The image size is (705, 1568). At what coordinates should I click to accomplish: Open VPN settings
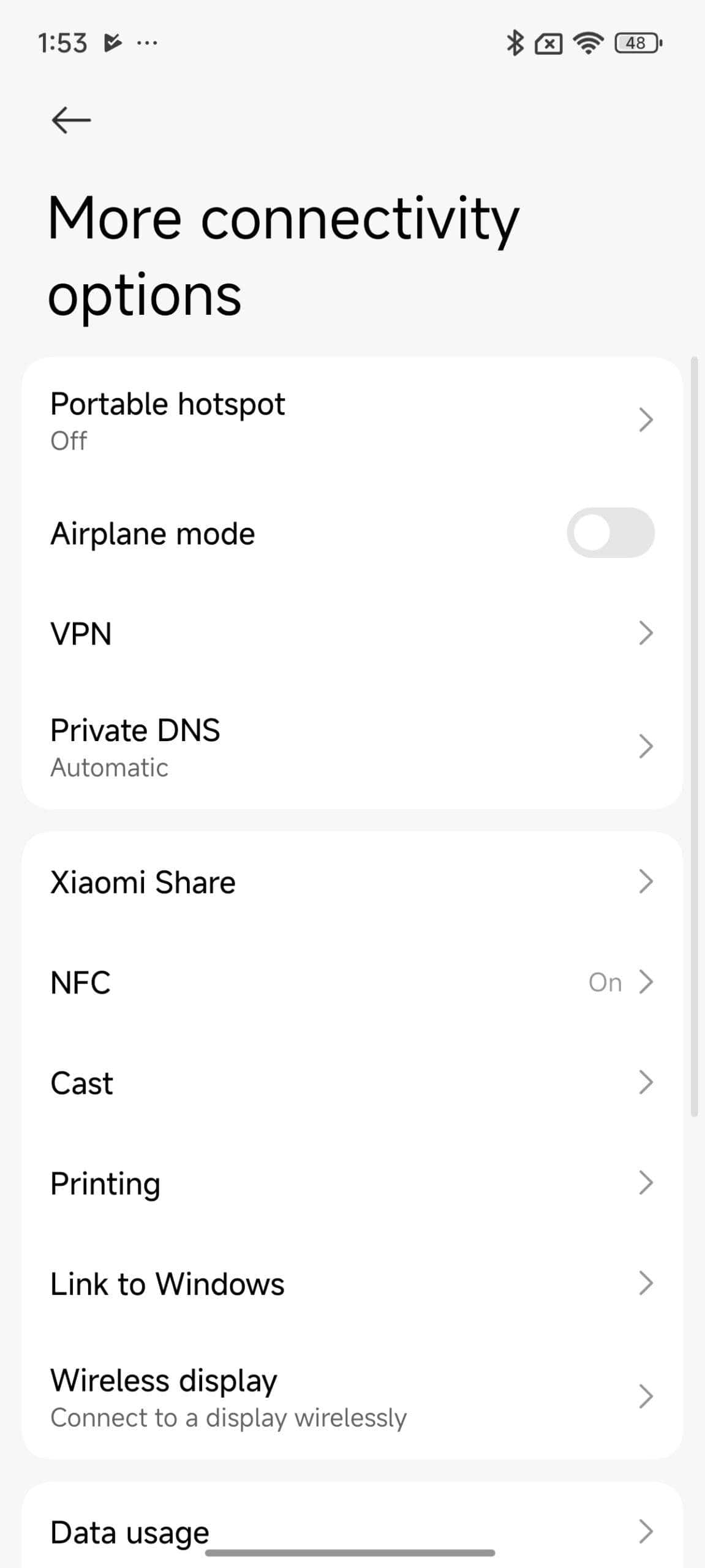pos(352,633)
